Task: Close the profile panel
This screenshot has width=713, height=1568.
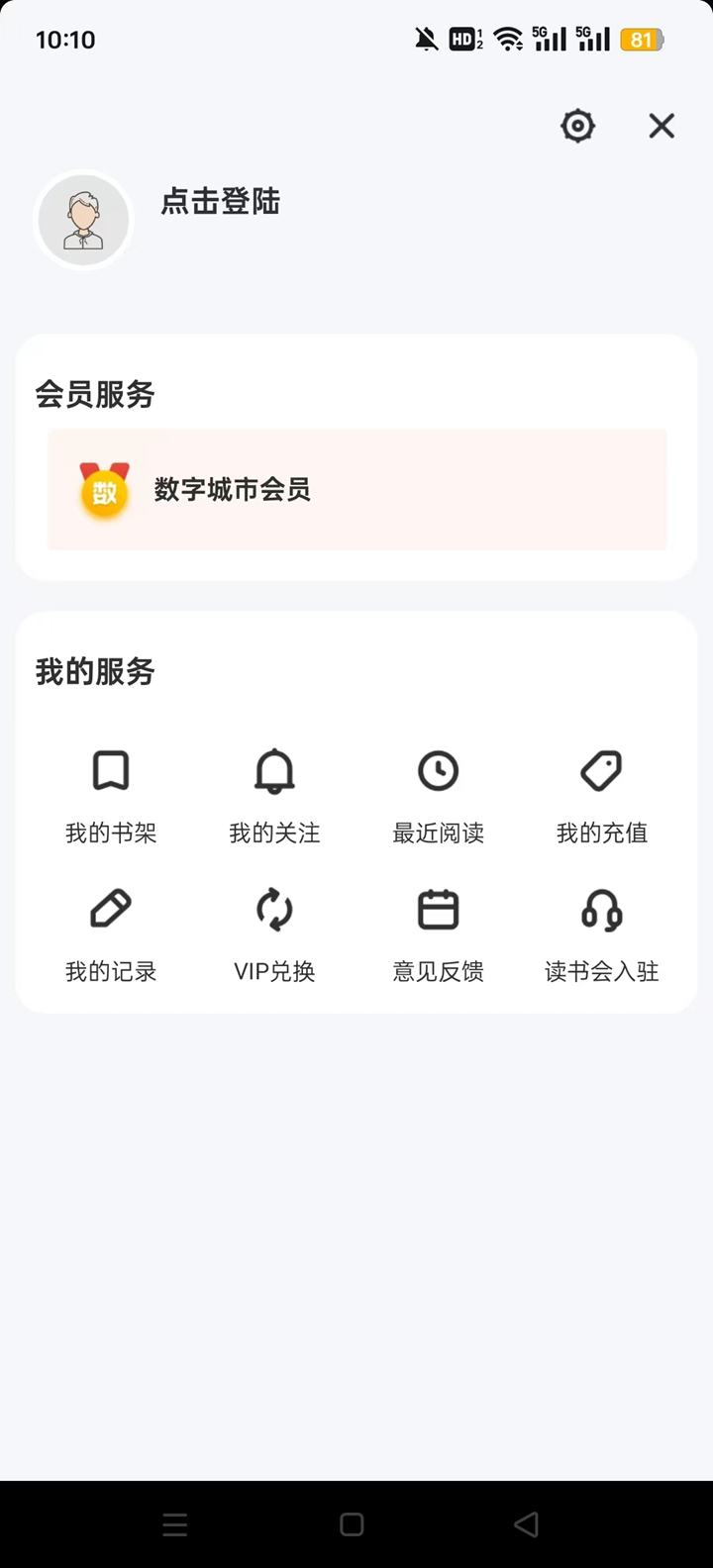Action: 662,126
